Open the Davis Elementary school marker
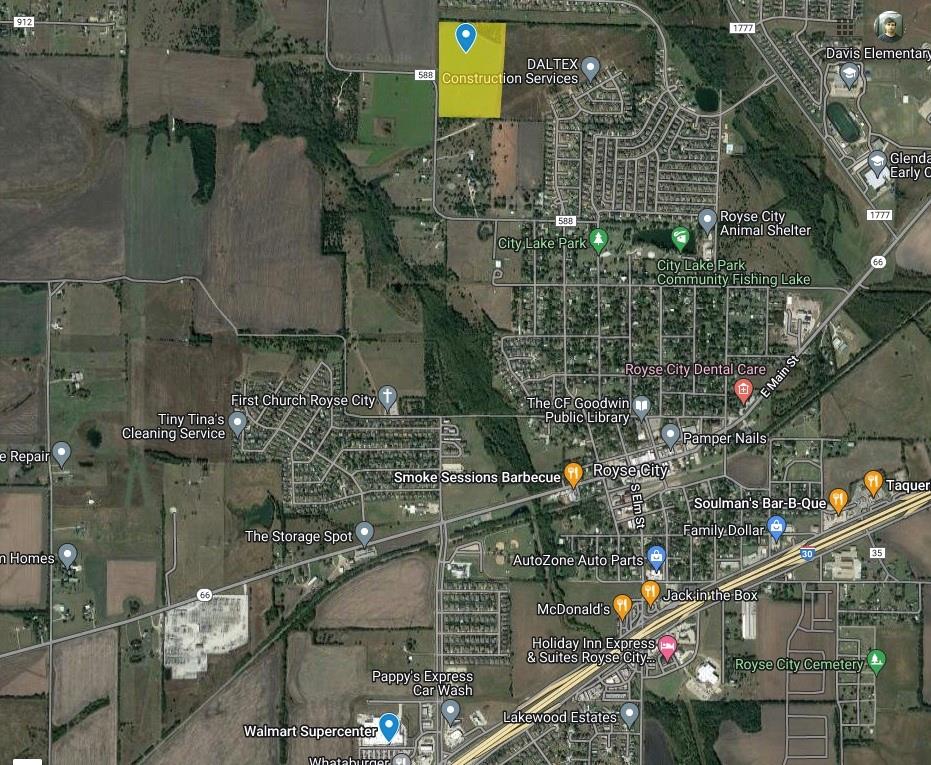This screenshot has height=765, width=931. (x=849, y=74)
